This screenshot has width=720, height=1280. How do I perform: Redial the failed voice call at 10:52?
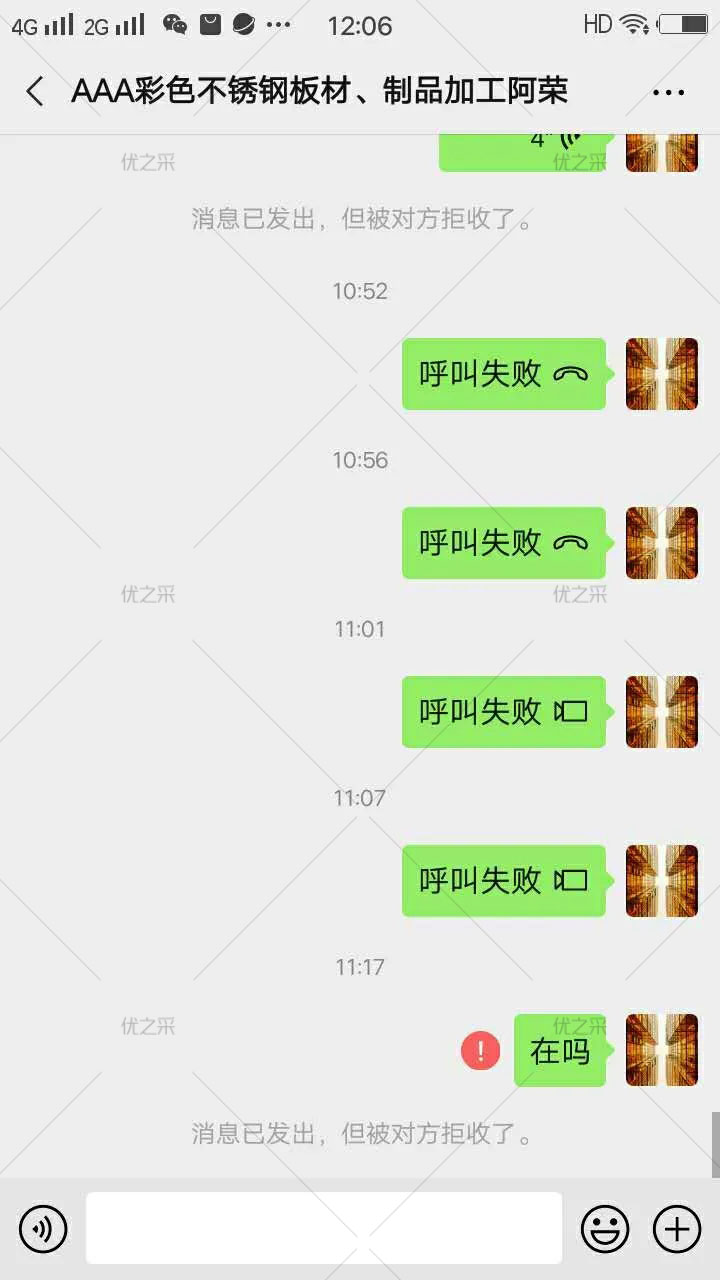click(x=503, y=374)
